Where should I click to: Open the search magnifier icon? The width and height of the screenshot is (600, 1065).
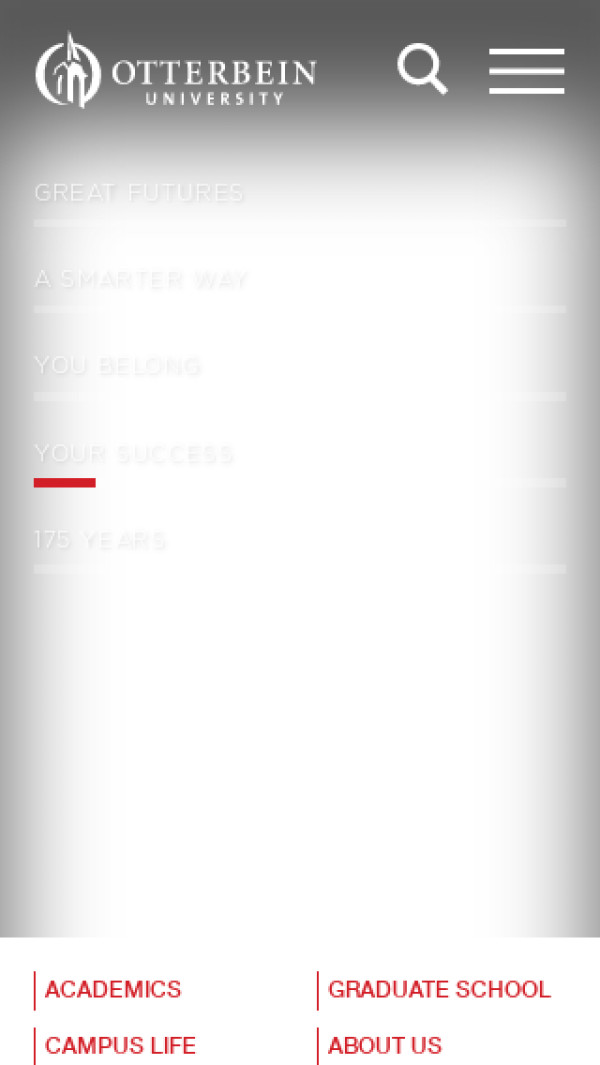tap(422, 70)
